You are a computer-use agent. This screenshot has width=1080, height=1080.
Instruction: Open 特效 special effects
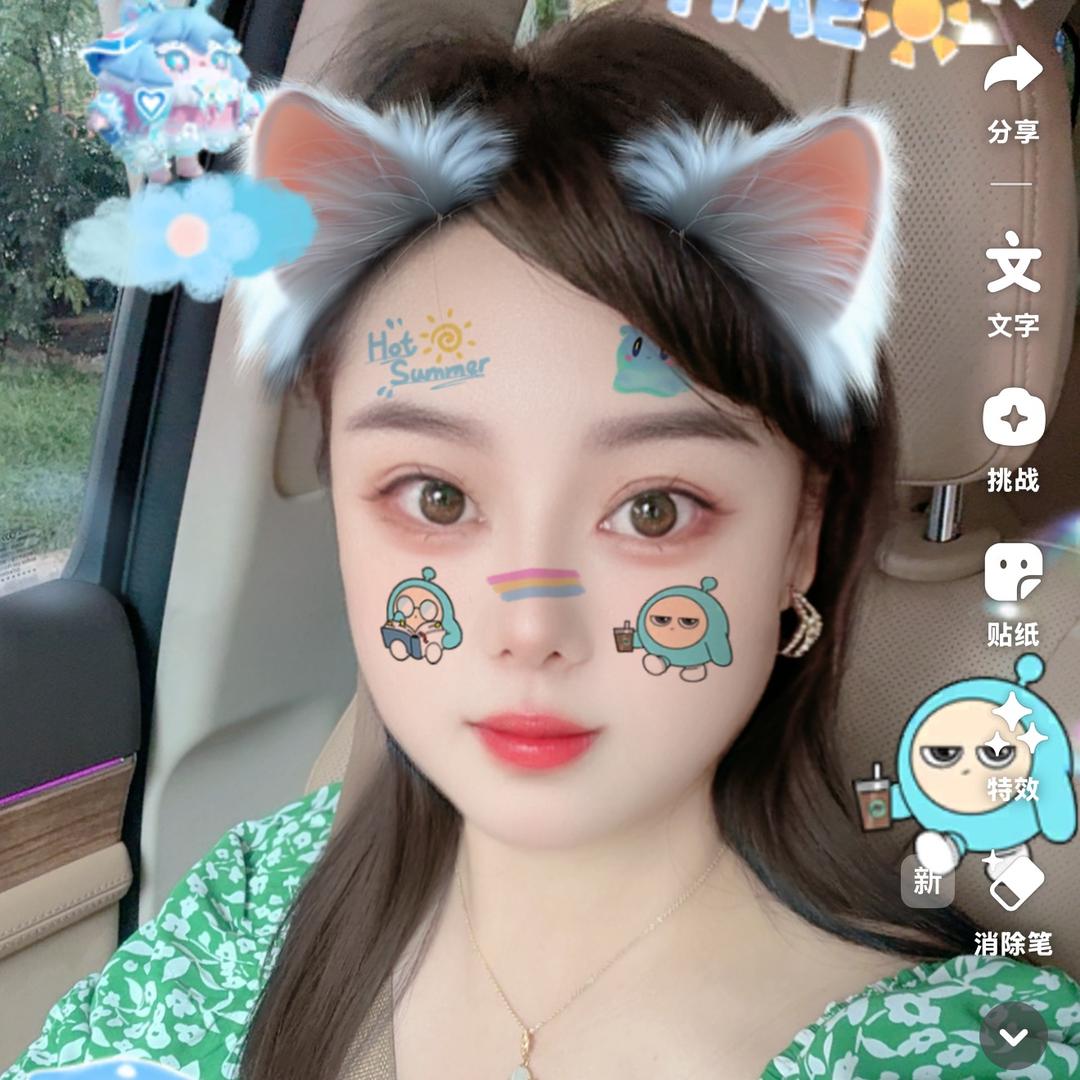(1013, 728)
